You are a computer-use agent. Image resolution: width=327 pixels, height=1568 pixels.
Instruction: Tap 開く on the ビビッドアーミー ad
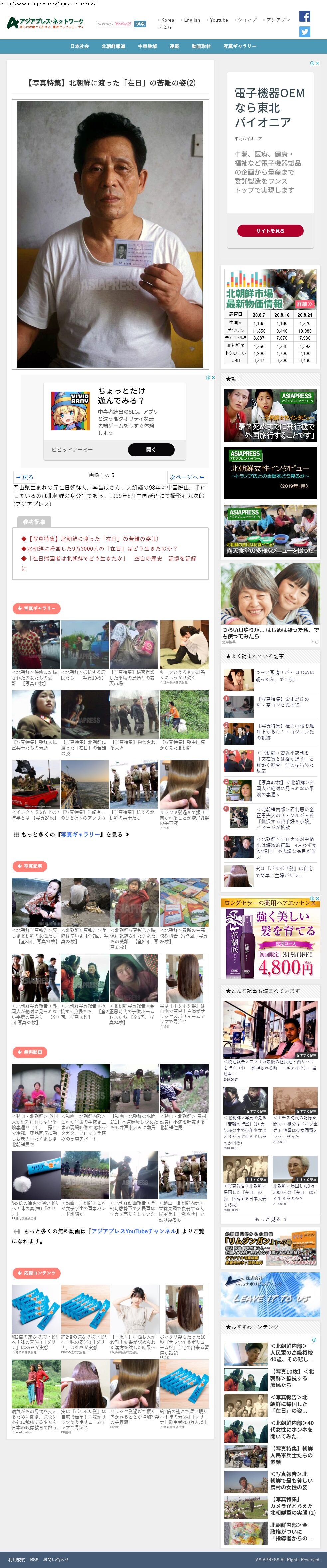(x=151, y=449)
